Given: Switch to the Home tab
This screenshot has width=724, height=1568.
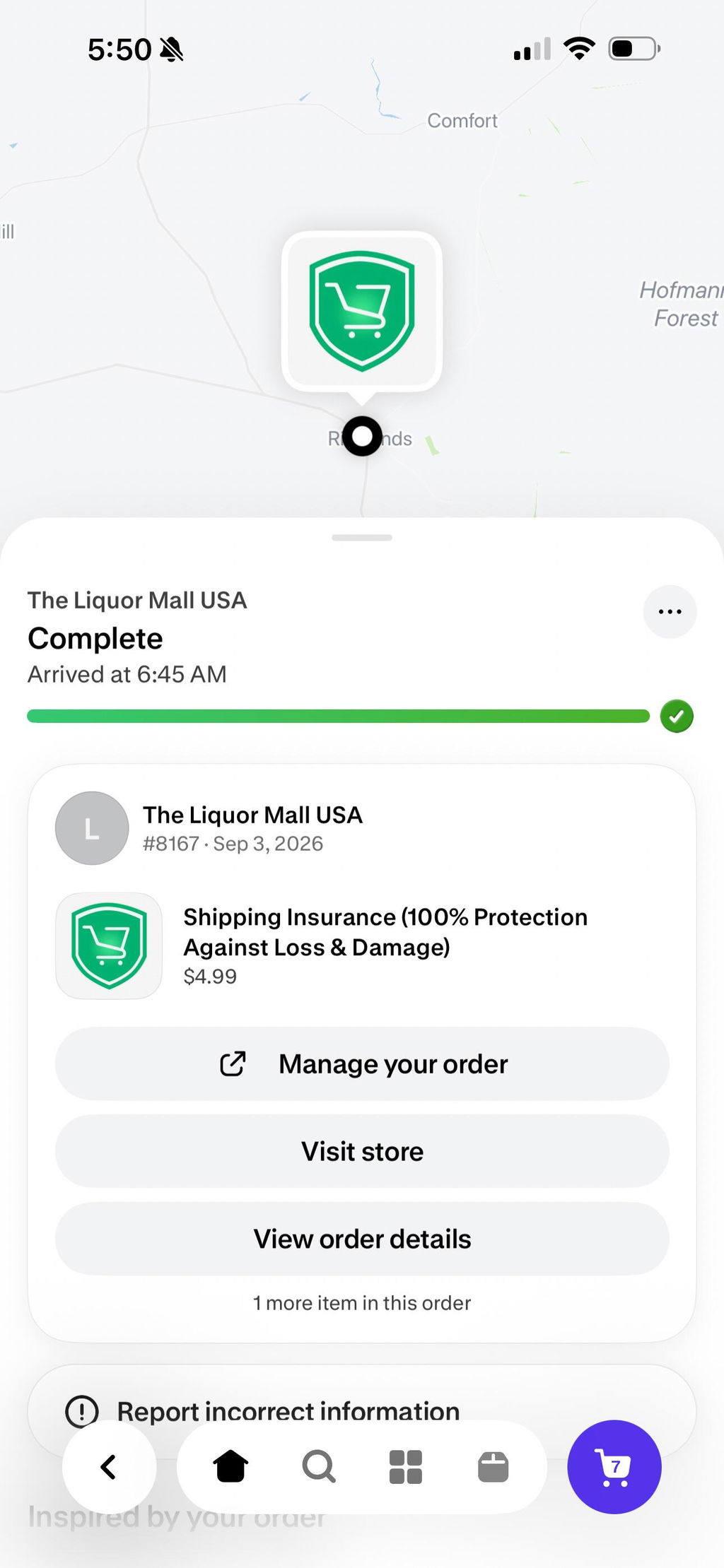Looking at the screenshot, I should click(x=230, y=1467).
